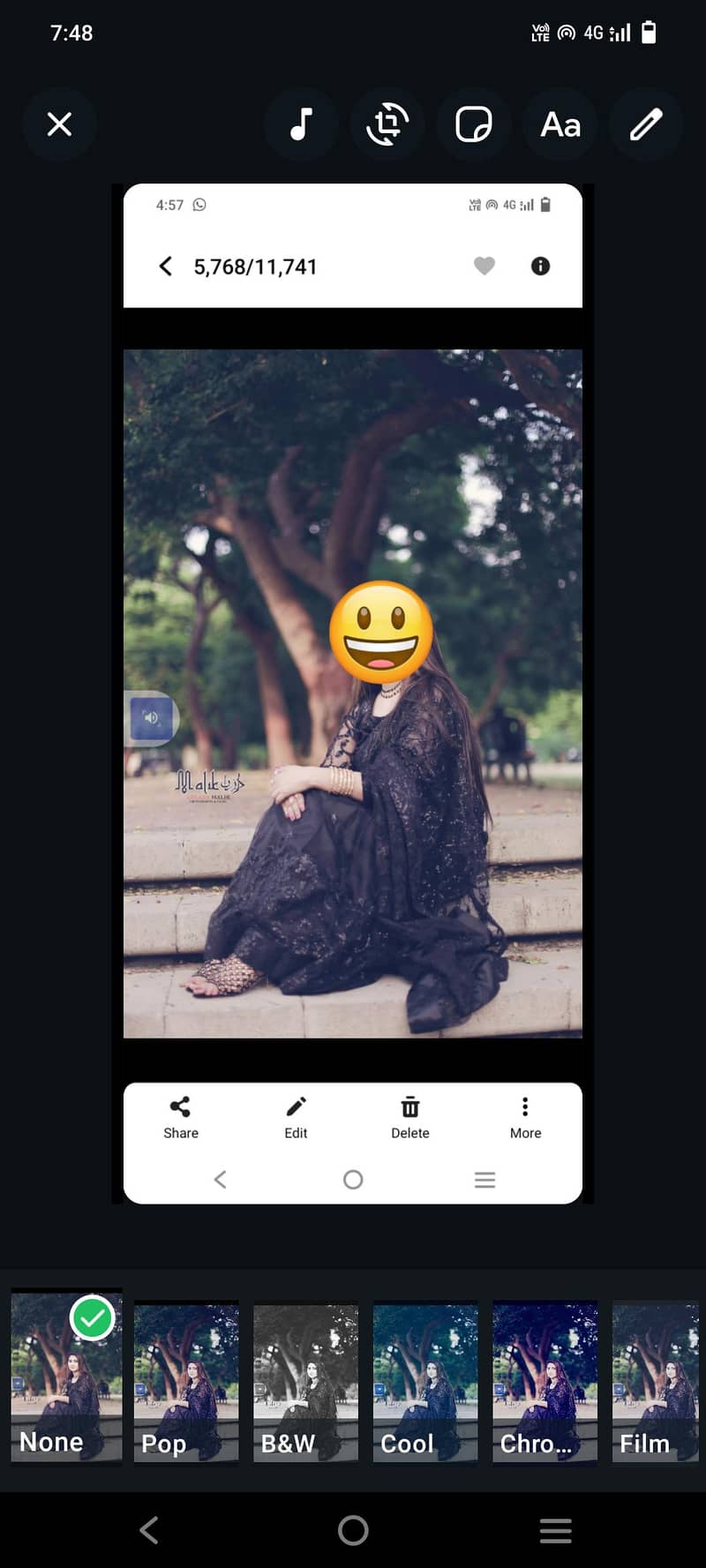Apply the Pop filter

pos(186,1381)
